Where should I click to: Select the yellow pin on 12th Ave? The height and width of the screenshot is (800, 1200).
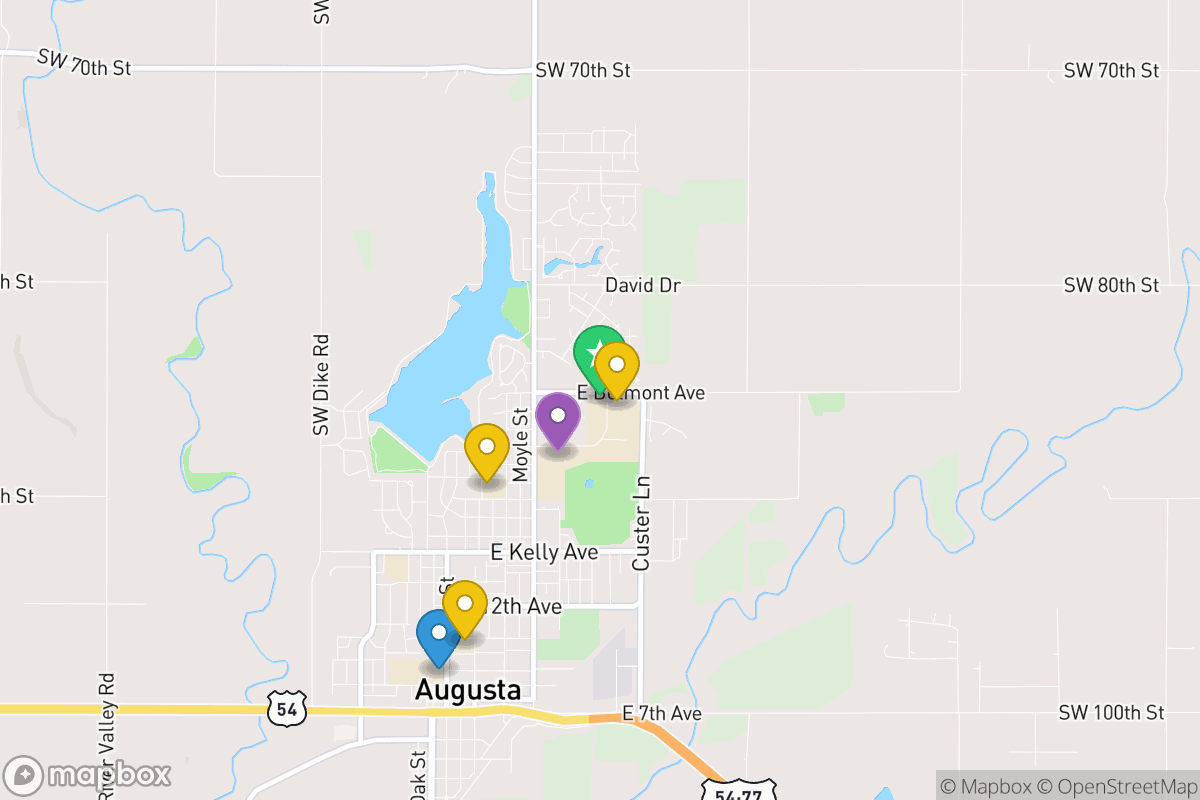coord(465,604)
